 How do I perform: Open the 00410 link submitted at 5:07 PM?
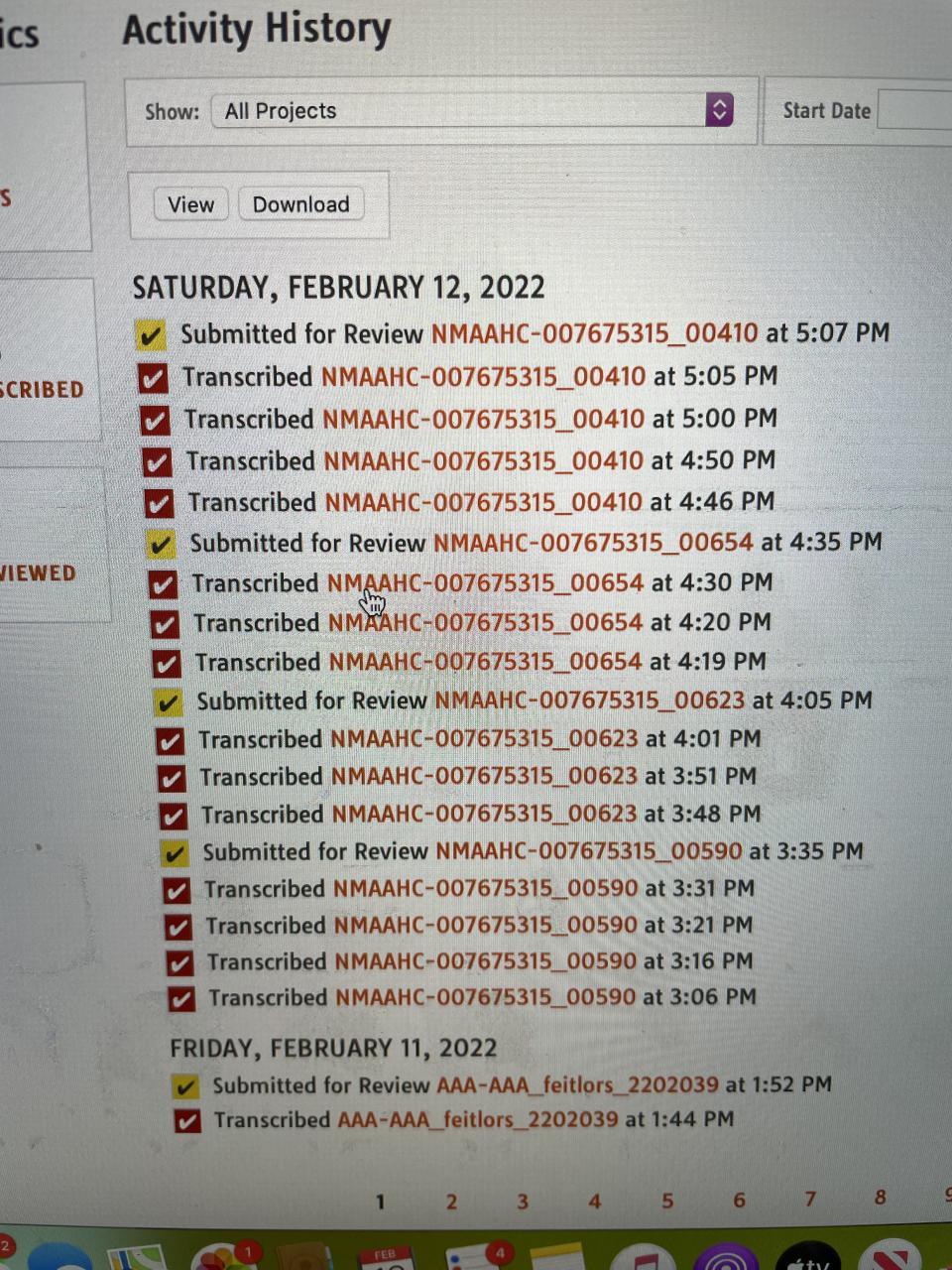click(594, 333)
